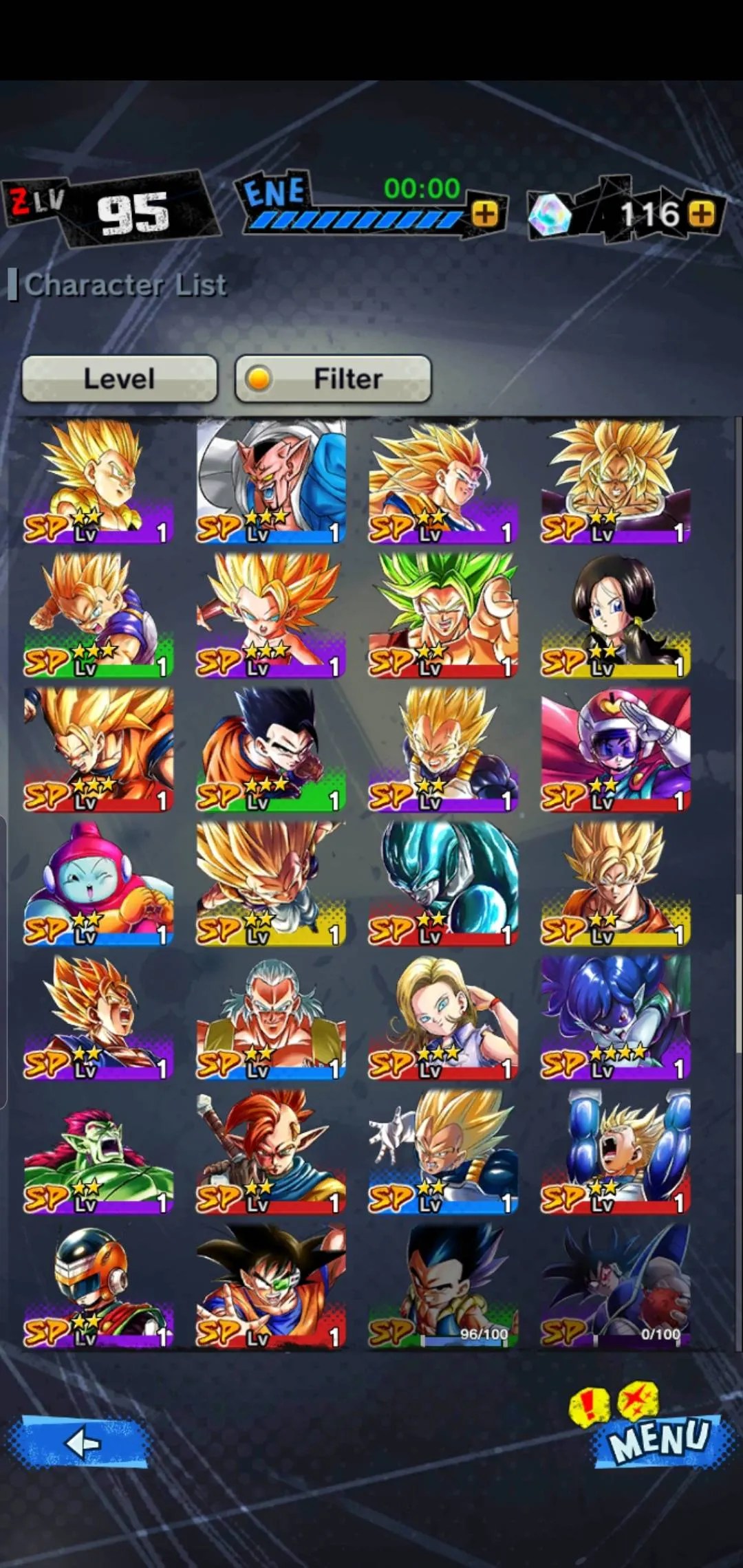Viewport: 743px width, 1568px height.
Task: Open the character with green scouter
Action: coord(271,1284)
